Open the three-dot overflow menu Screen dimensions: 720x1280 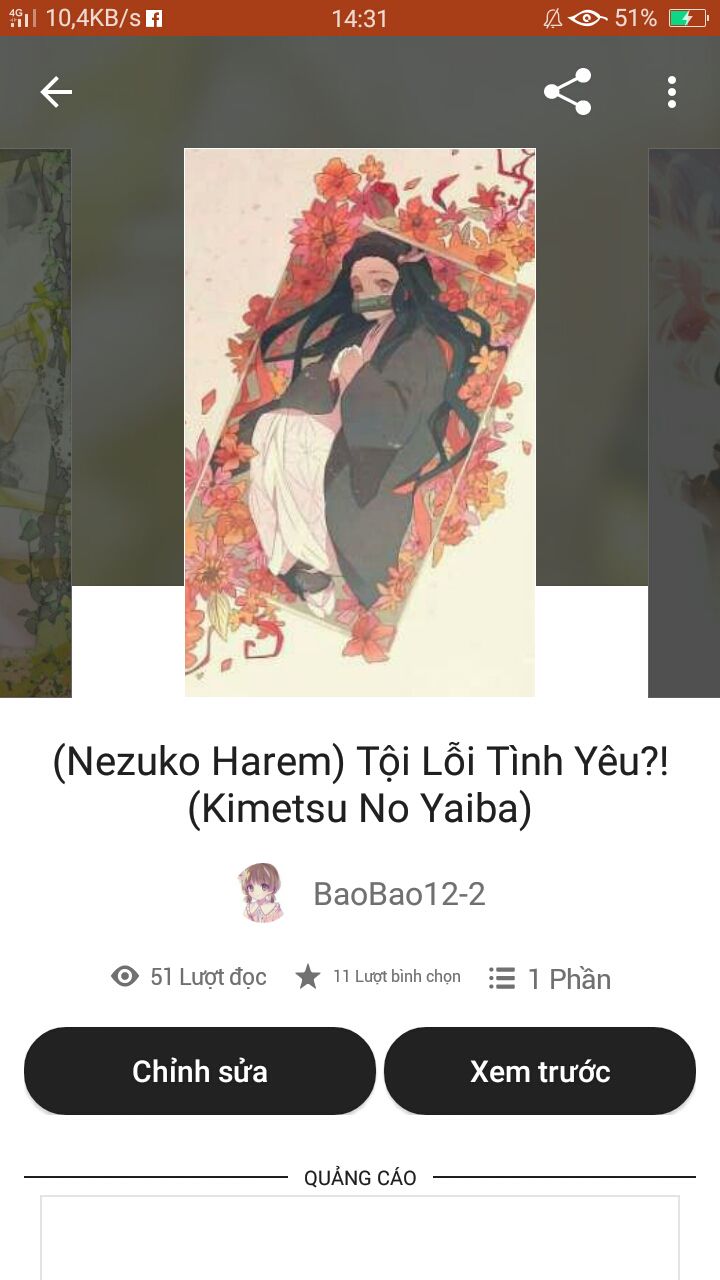tap(672, 92)
